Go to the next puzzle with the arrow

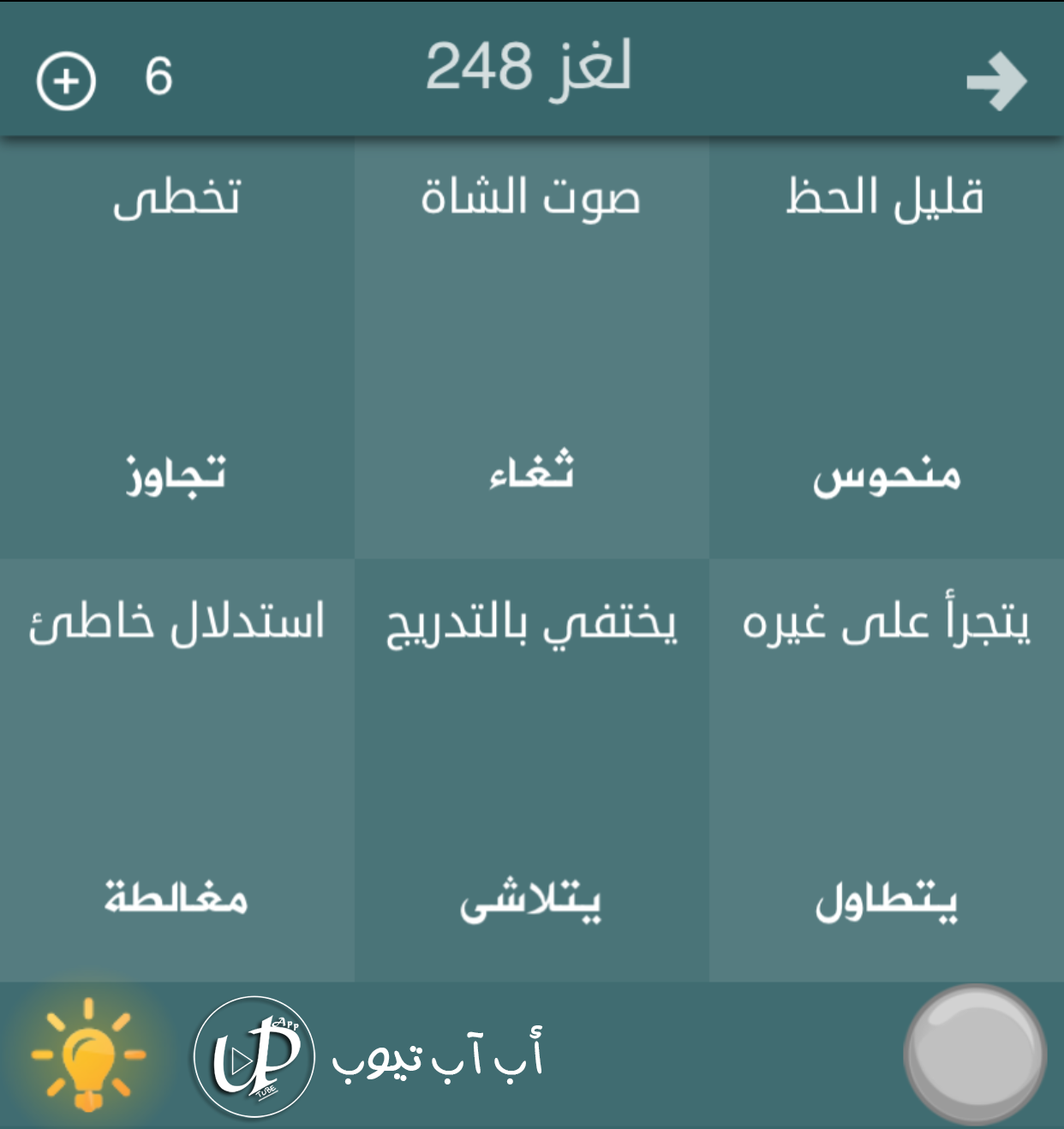click(x=996, y=81)
